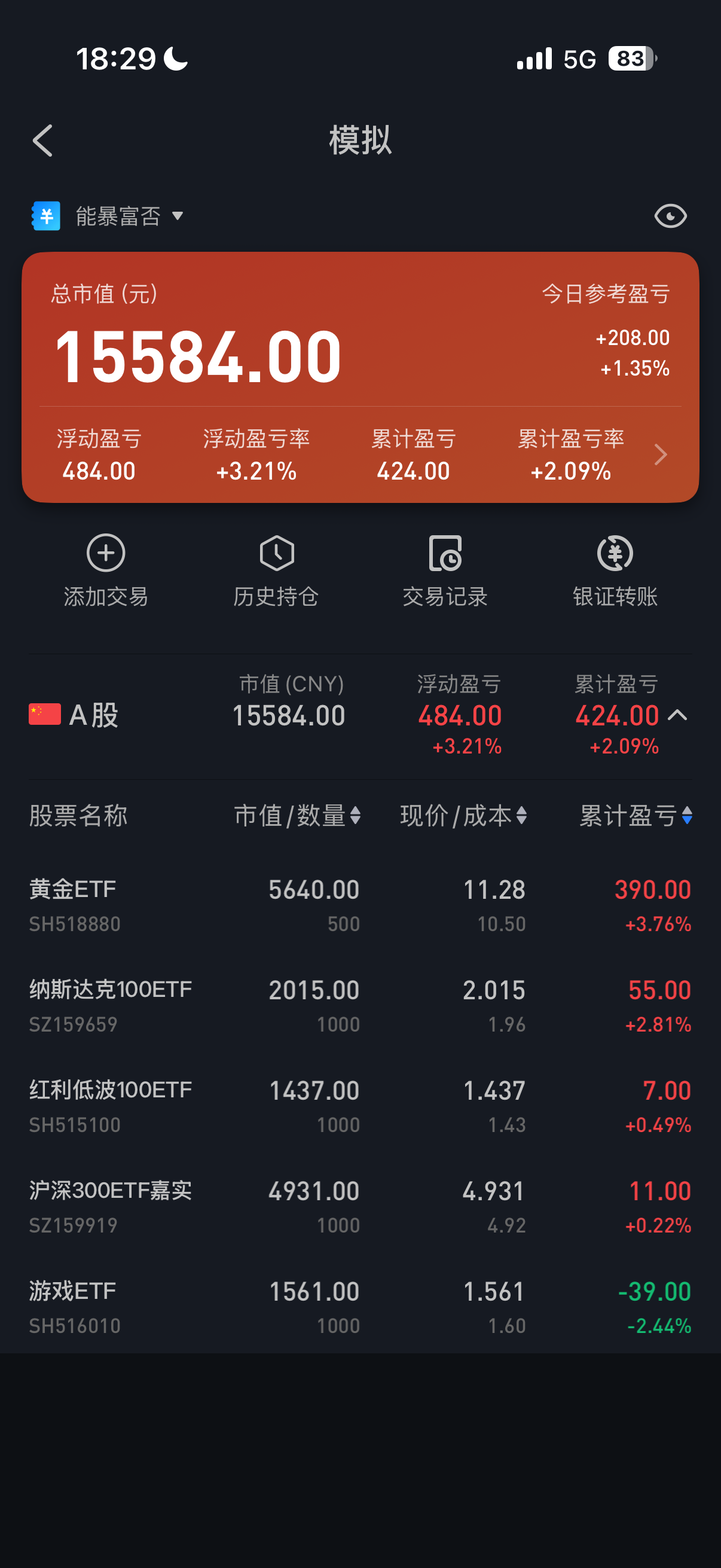View 交易记录 trade records
The height and width of the screenshot is (1568, 721).
[x=445, y=571]
